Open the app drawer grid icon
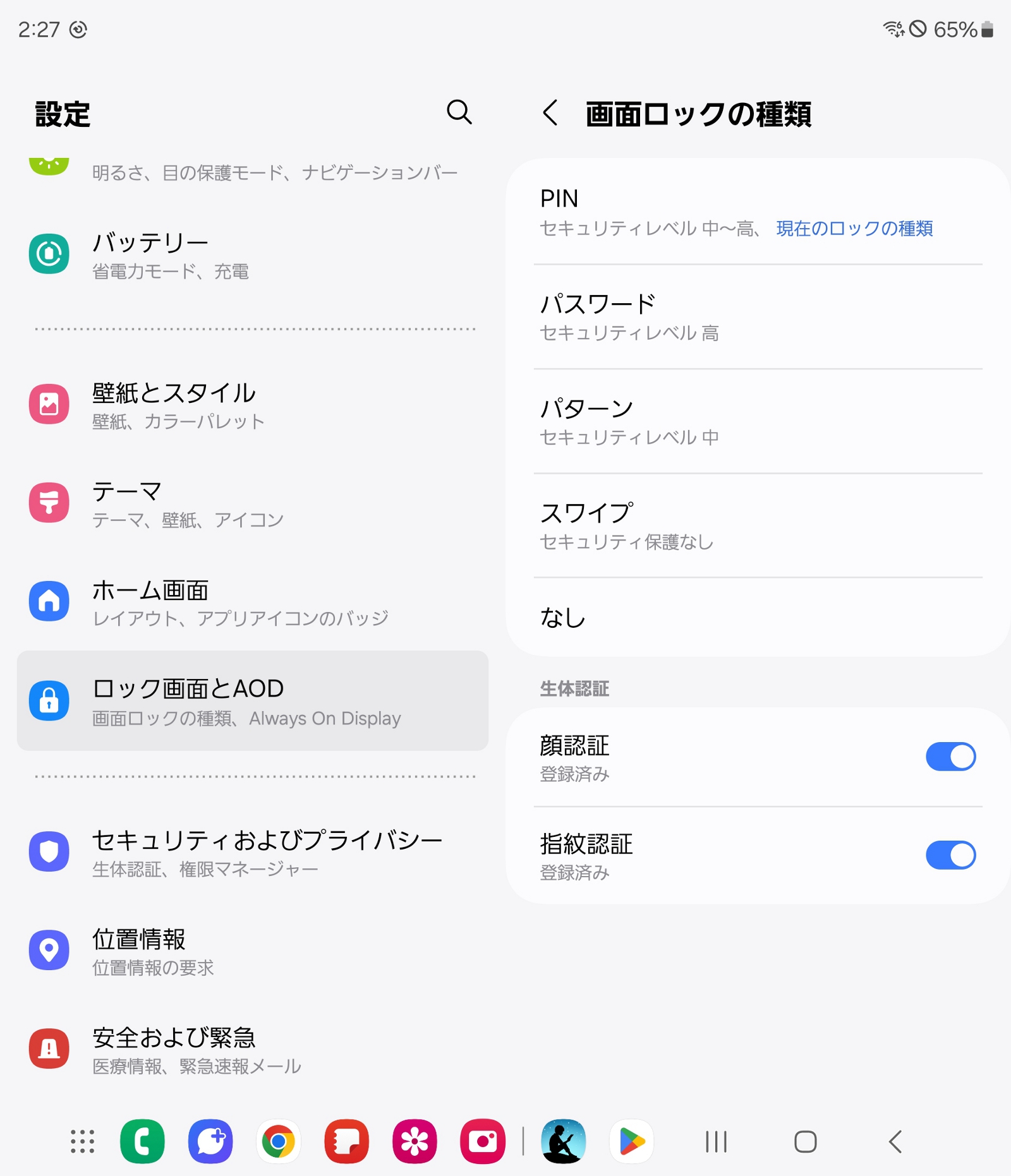Screen dimensions: 1011x1176 coord(87,1141)
